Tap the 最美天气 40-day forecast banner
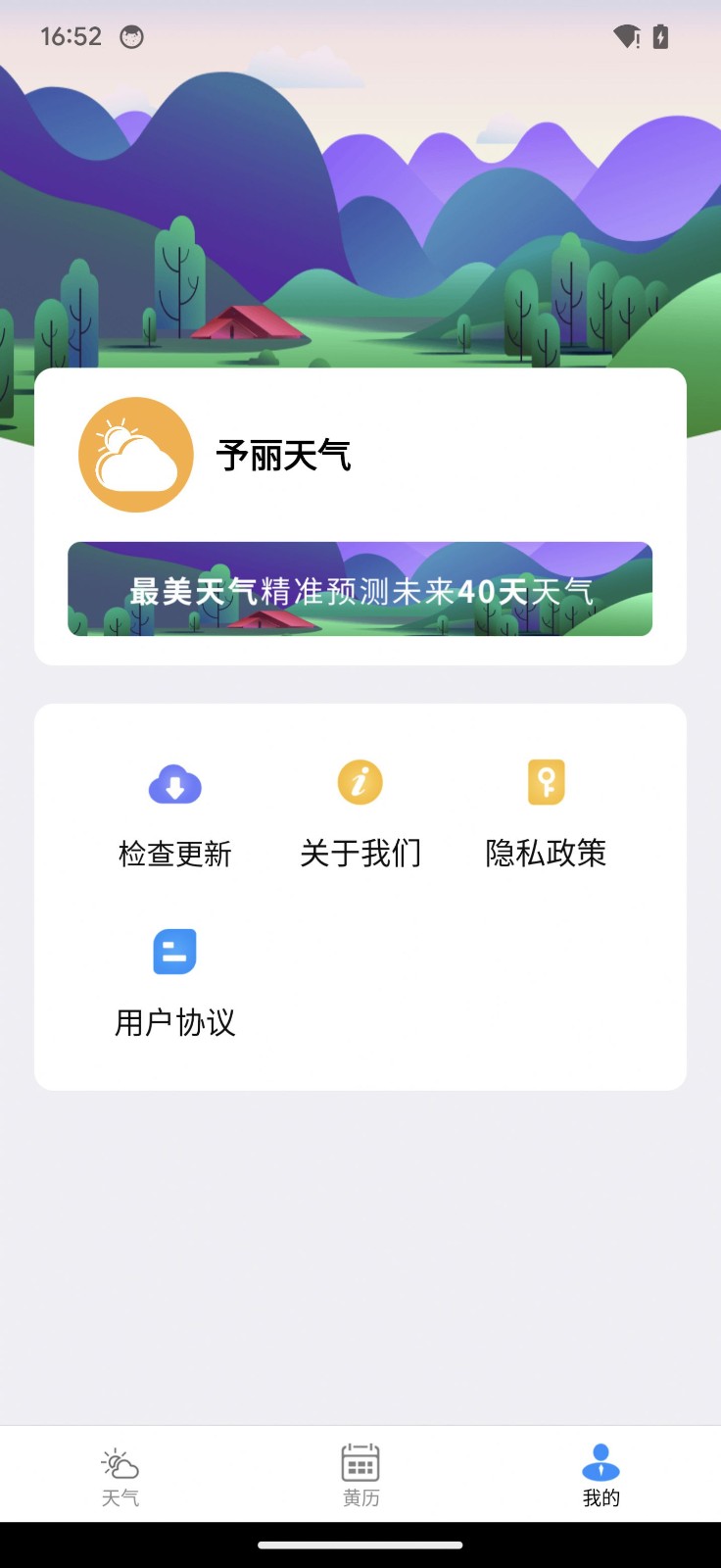721x1568 pixels. click(x=360, y=589)
